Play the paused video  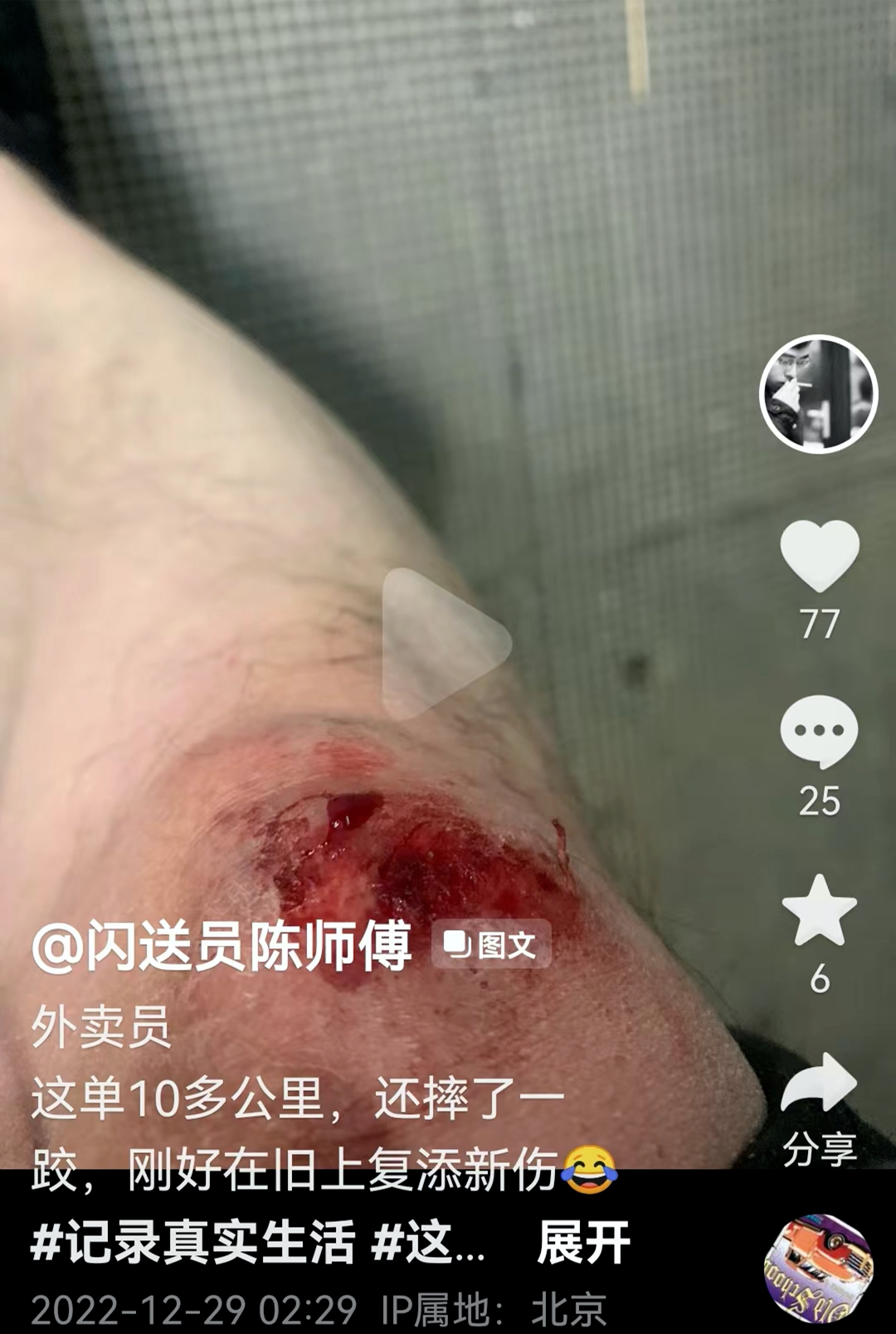click(445, 643)
